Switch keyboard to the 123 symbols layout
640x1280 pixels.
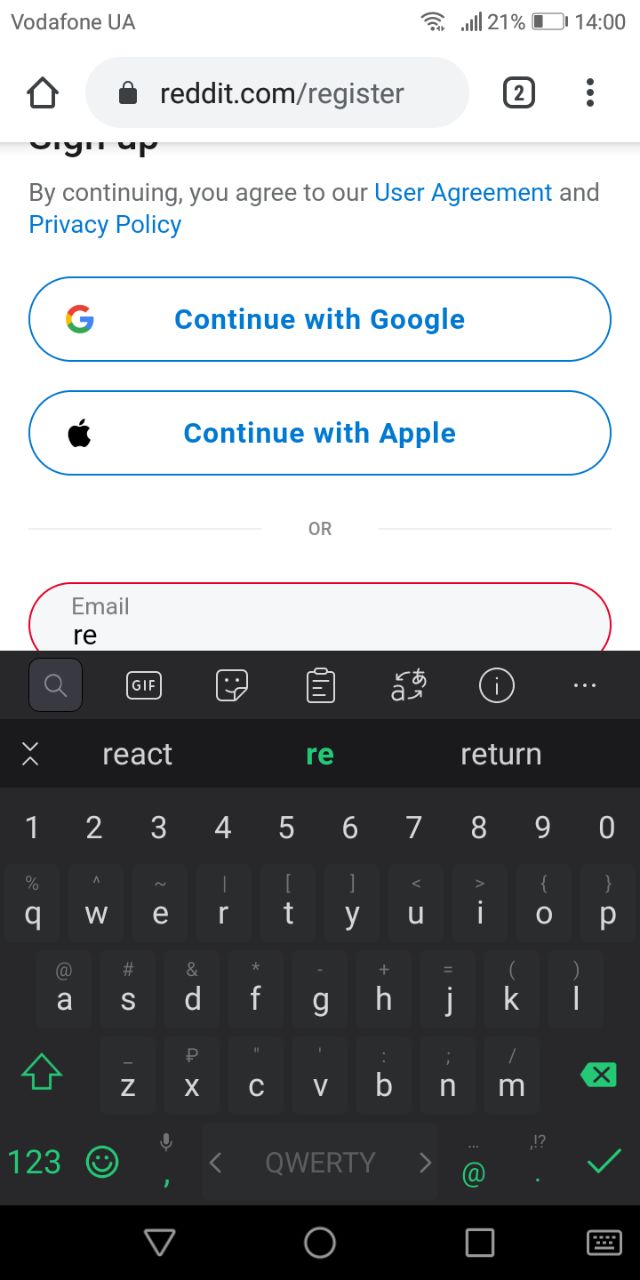click(34, 1162)
